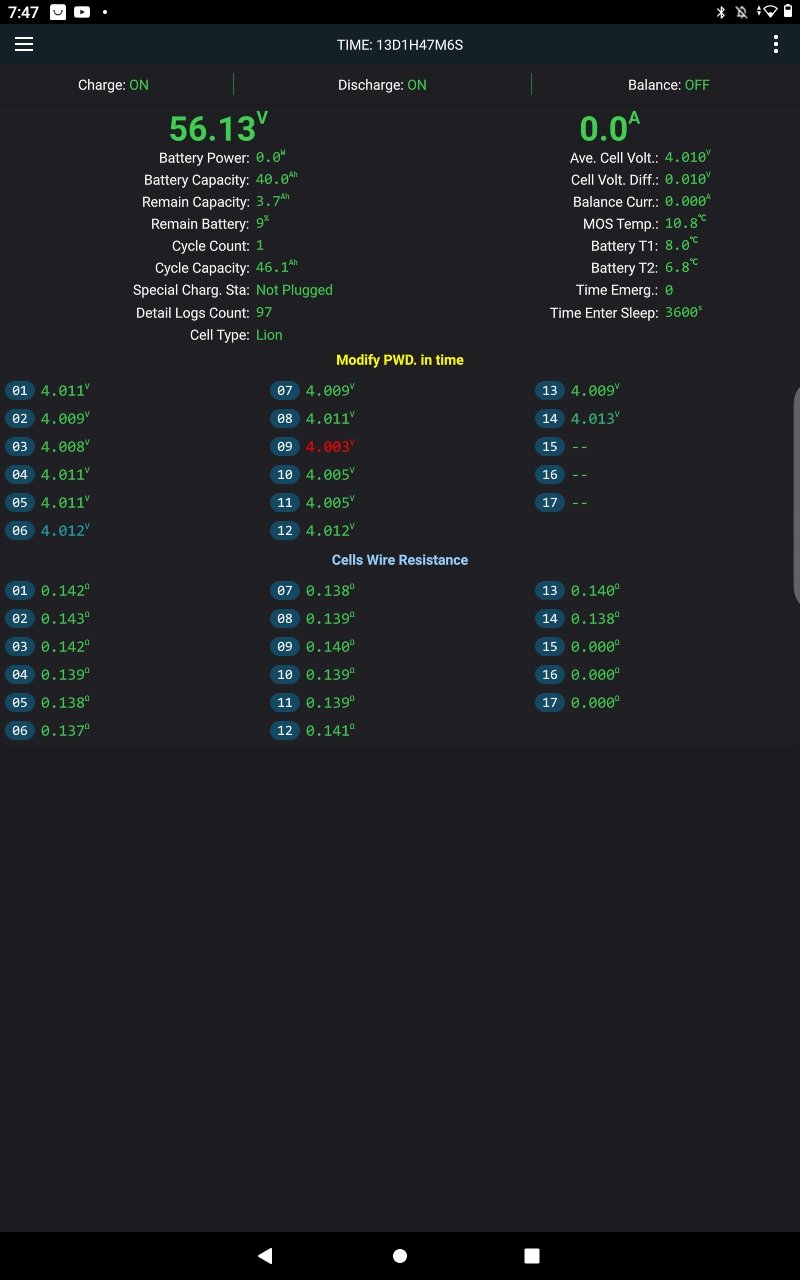Image resolution: width=800 pixels, height=1280 pixels.
Task: Open the three-dot overflow menu
Action: click(x=776, y=45)
